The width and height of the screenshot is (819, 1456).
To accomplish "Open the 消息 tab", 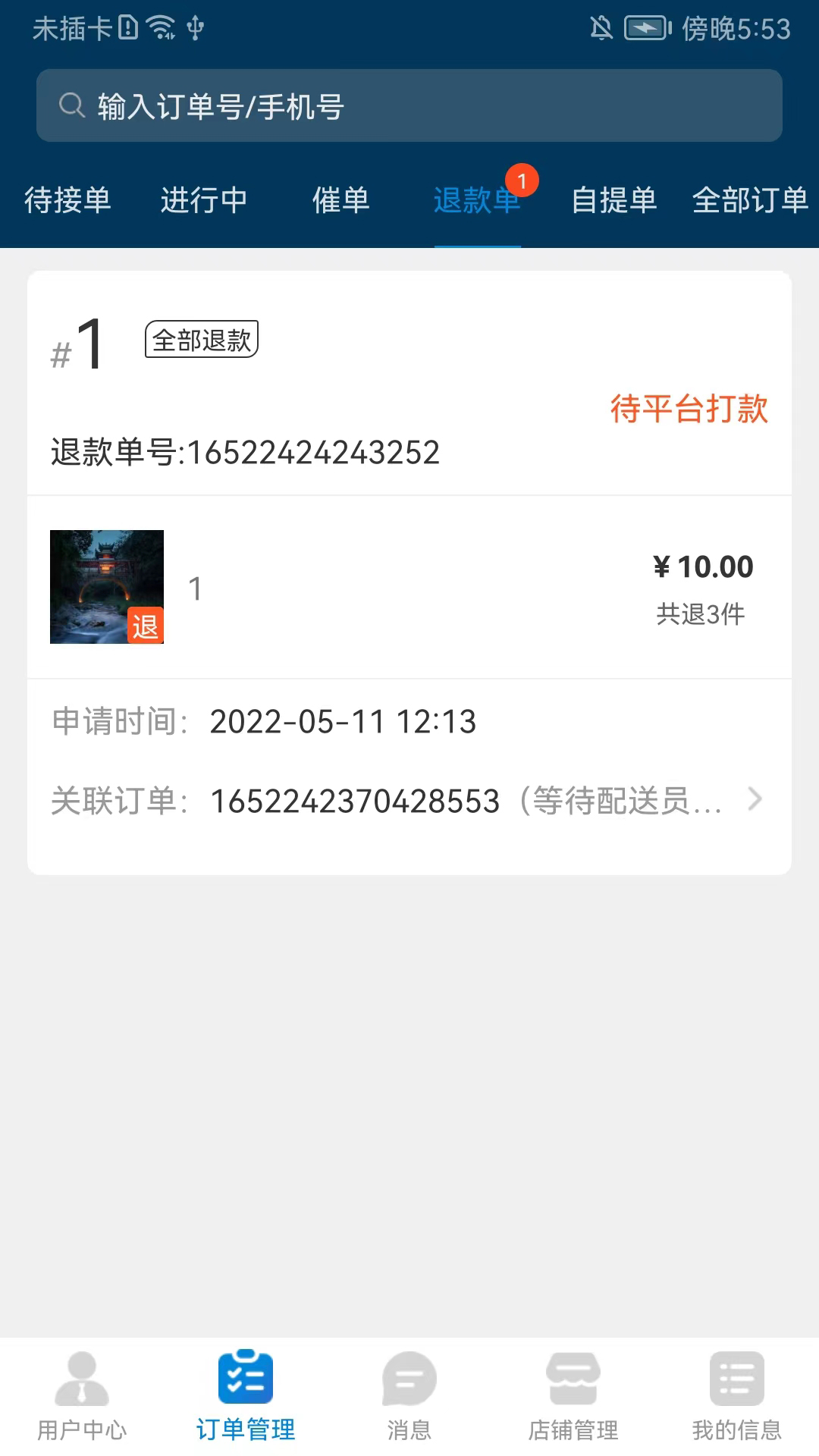I will tap(409, 1396).
